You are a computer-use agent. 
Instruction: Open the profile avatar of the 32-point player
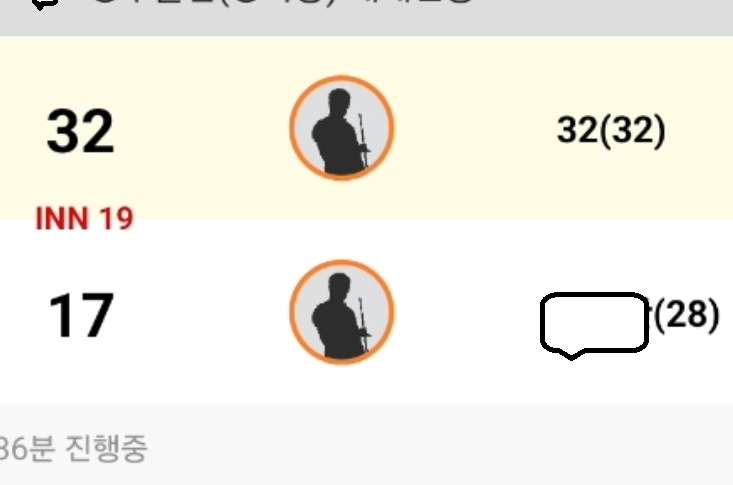(342, 128)
